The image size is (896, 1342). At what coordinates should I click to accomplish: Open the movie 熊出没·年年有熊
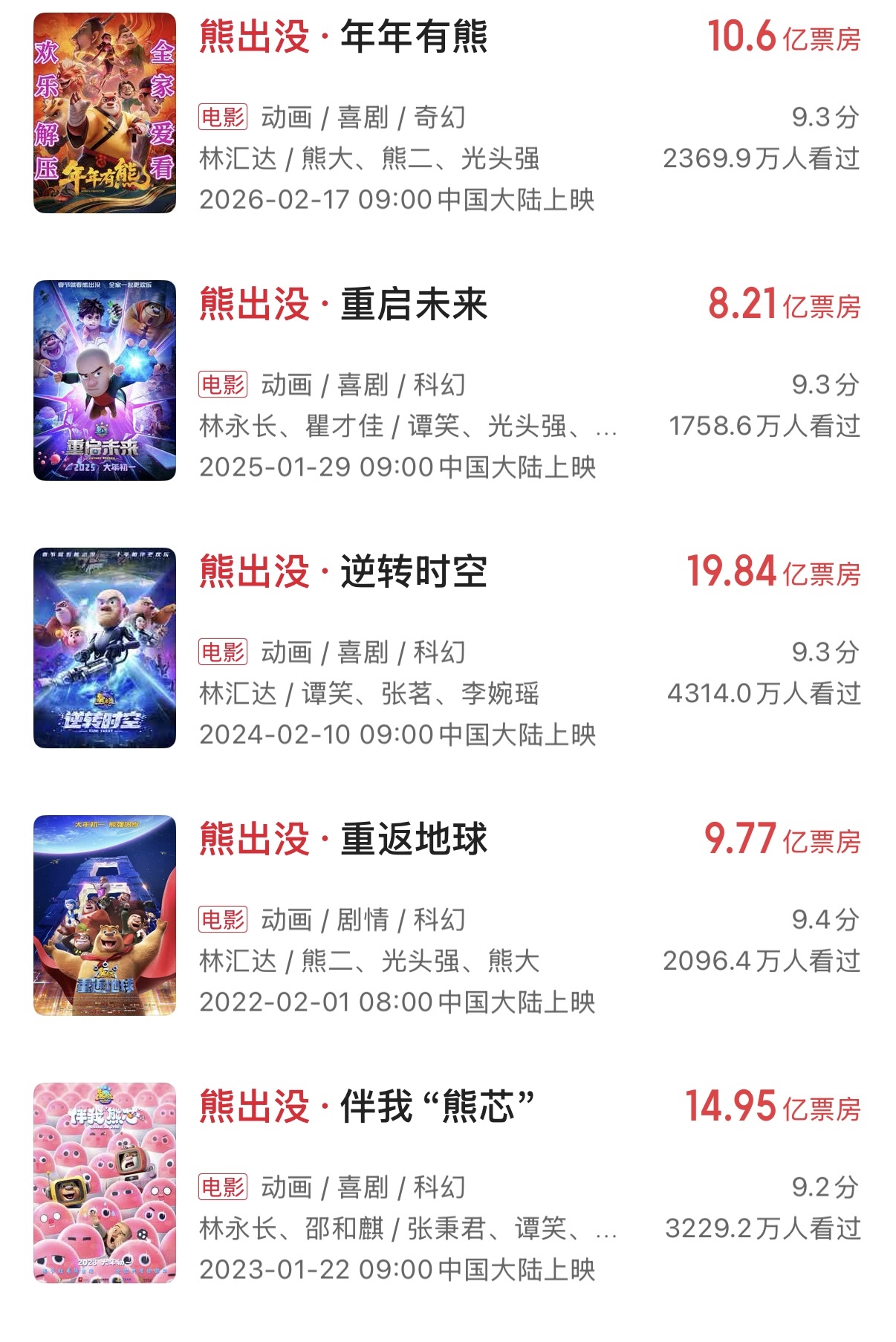[x=343, y=37]
